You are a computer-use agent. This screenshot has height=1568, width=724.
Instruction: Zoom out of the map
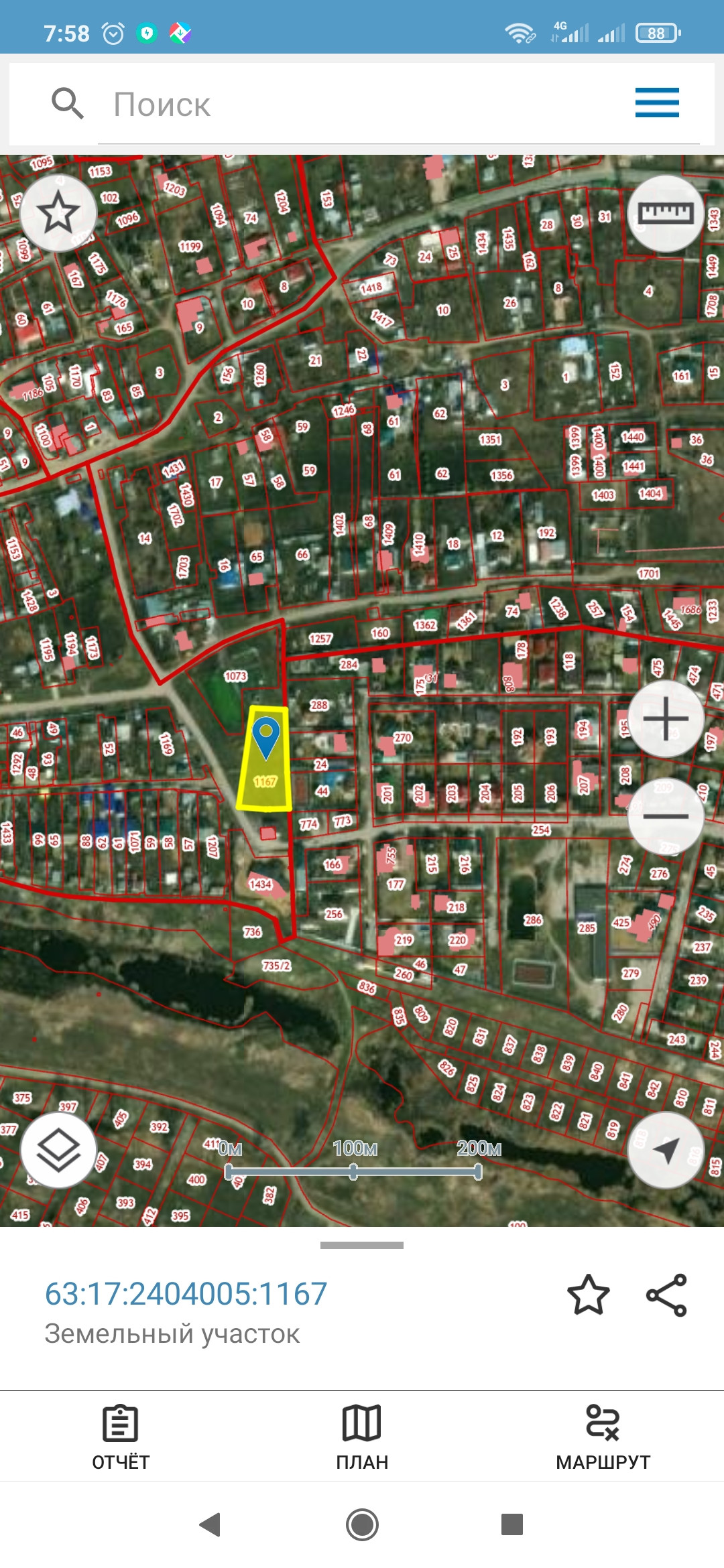click(665, 815)
